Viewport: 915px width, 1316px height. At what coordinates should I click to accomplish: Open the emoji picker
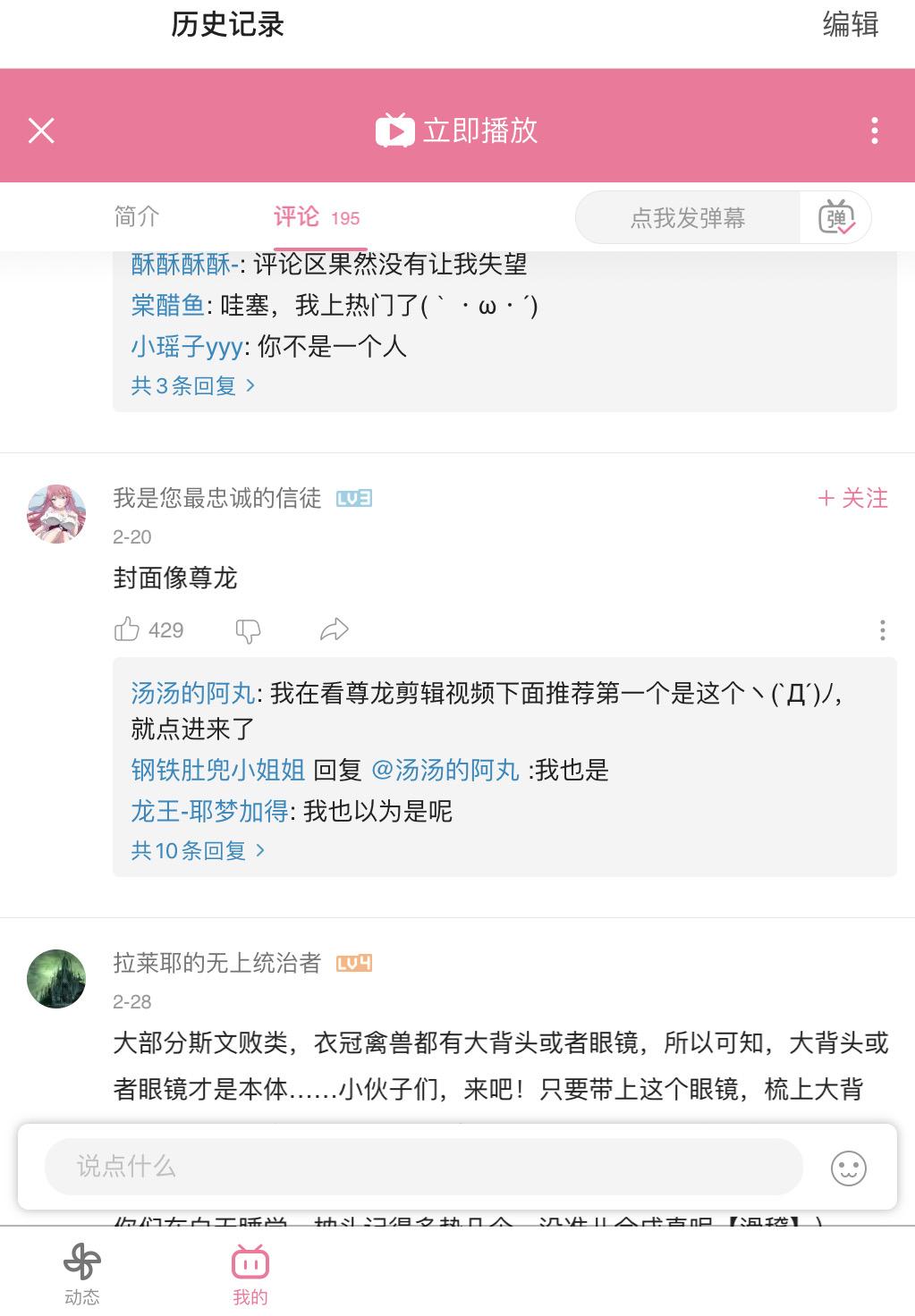848,1168
